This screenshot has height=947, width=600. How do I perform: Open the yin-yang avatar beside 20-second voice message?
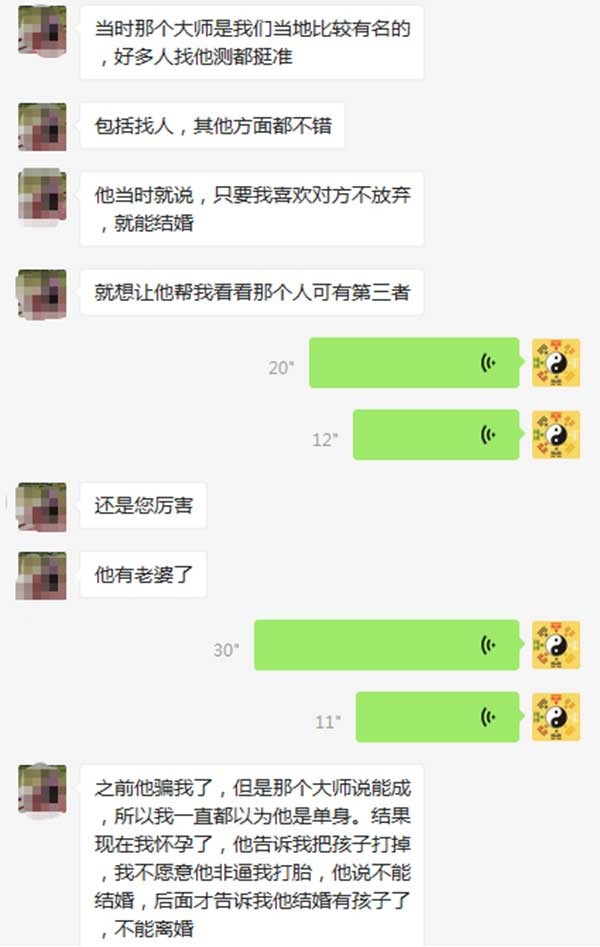pos(556,363)
